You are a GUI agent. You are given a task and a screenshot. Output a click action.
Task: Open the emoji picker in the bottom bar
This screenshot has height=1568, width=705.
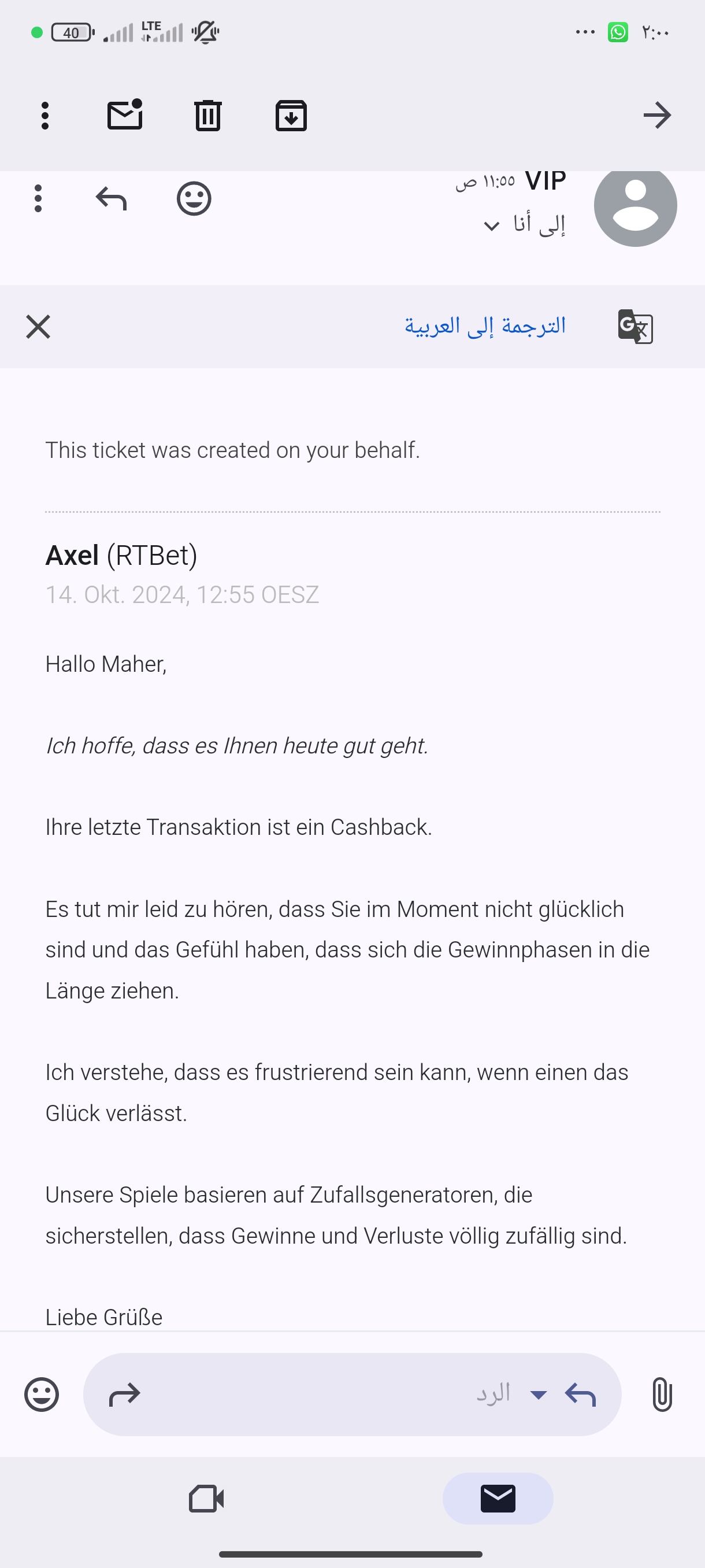[x=42, y=1395]
